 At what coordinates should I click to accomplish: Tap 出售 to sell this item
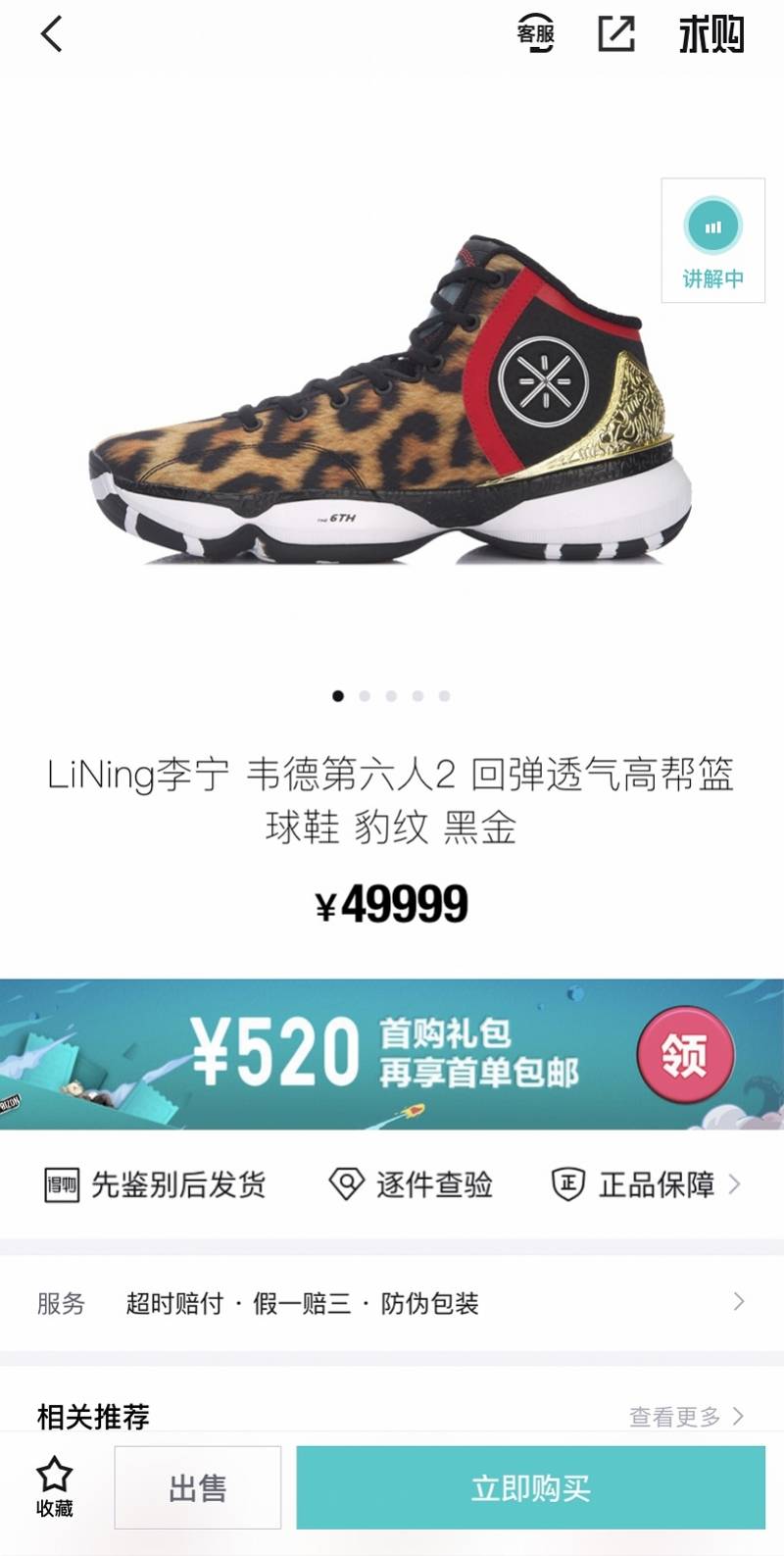(x=198, y=1488)
